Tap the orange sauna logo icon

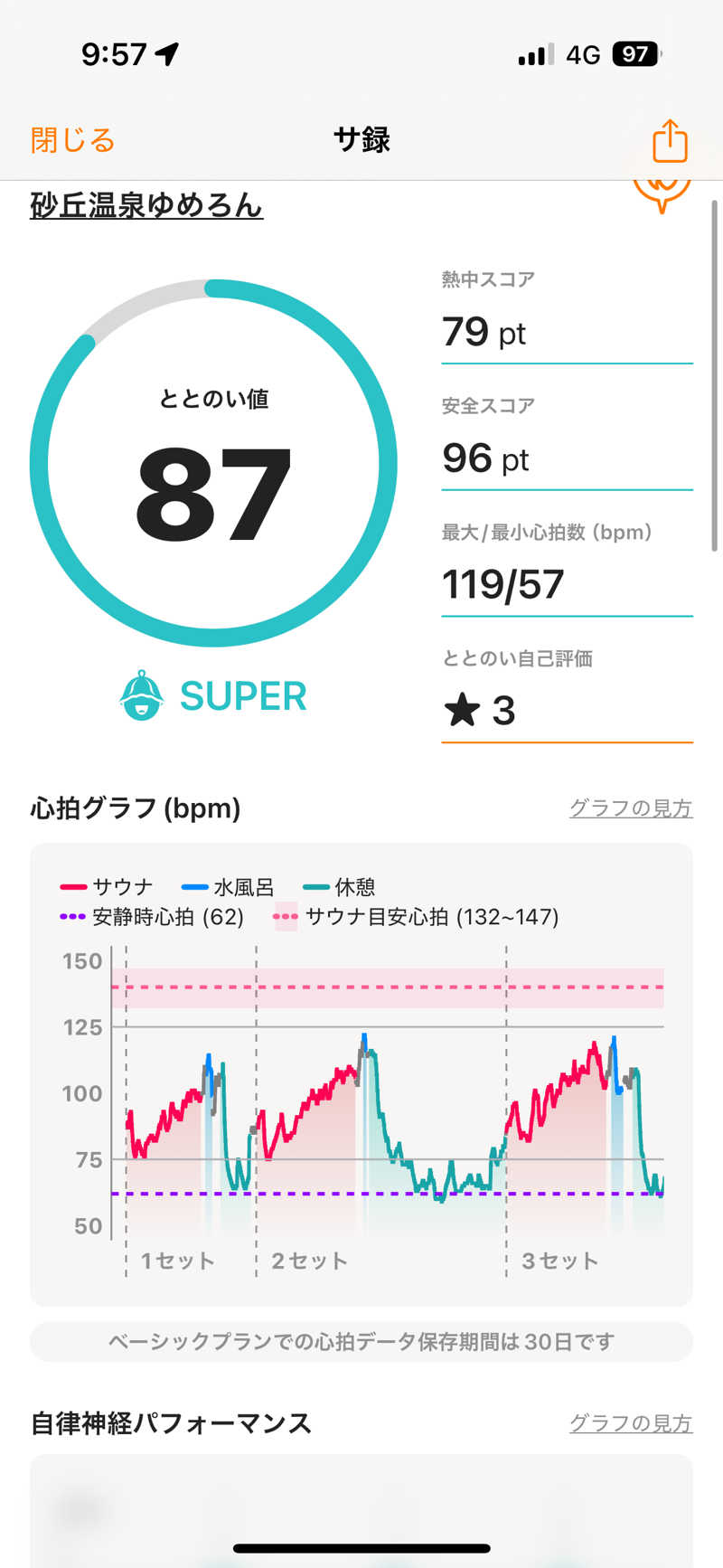[x=662, y=194]
